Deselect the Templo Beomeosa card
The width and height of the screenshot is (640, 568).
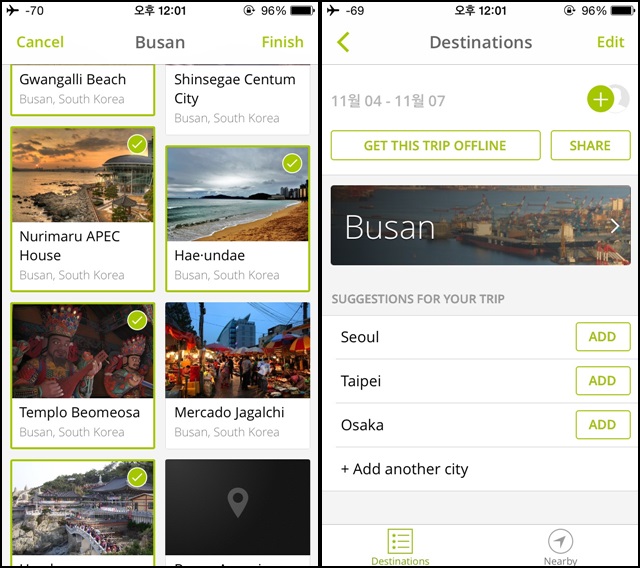83,375
